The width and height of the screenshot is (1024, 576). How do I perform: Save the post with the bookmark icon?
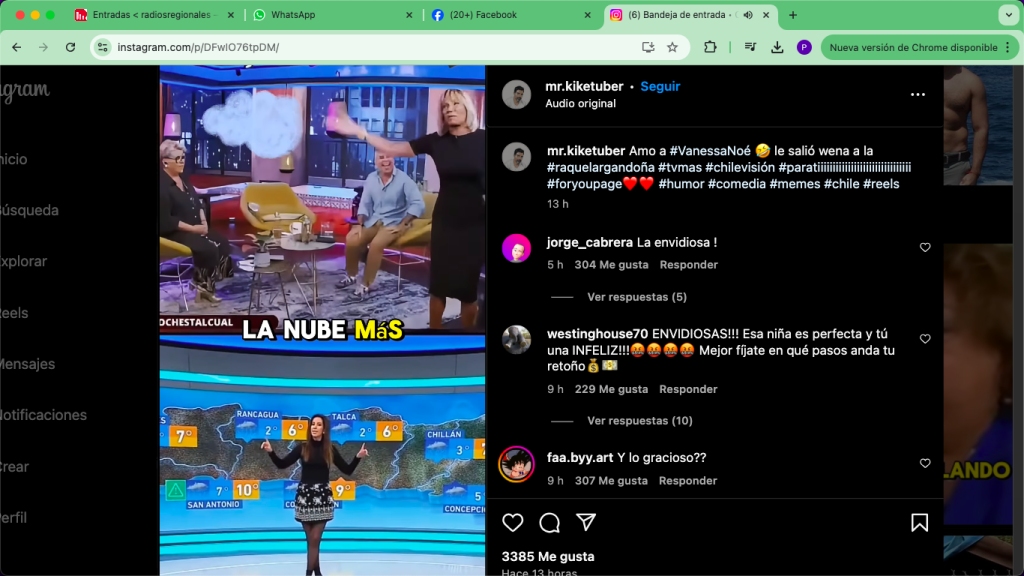coord(919,523)
